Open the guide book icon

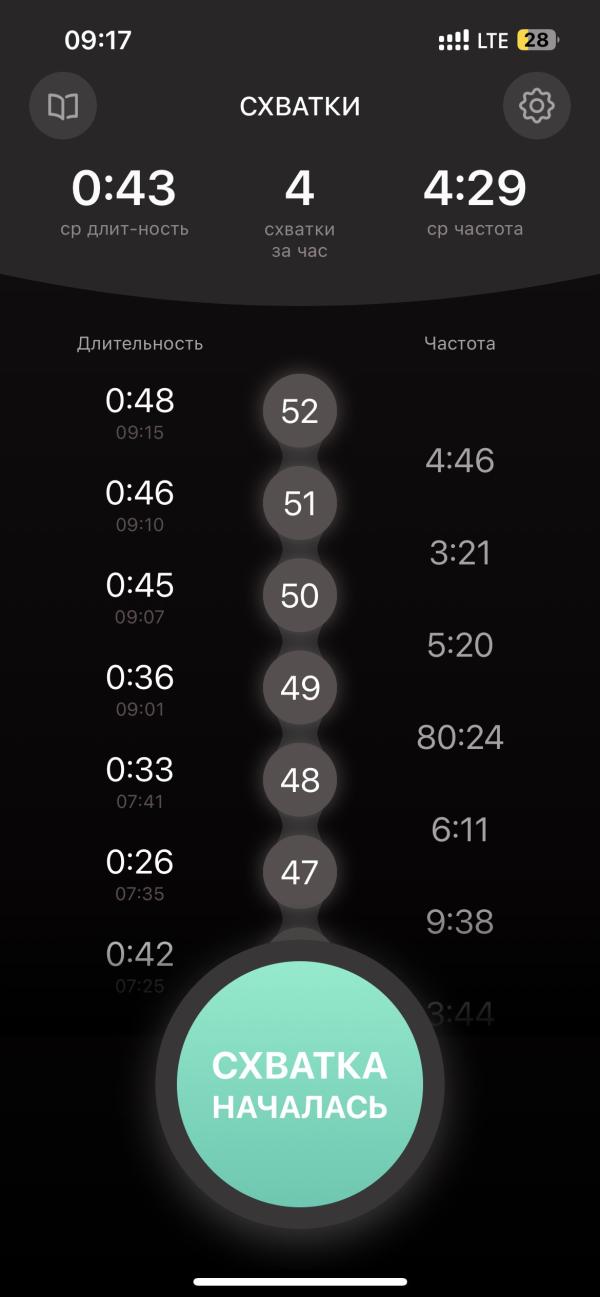click(63, 106)
